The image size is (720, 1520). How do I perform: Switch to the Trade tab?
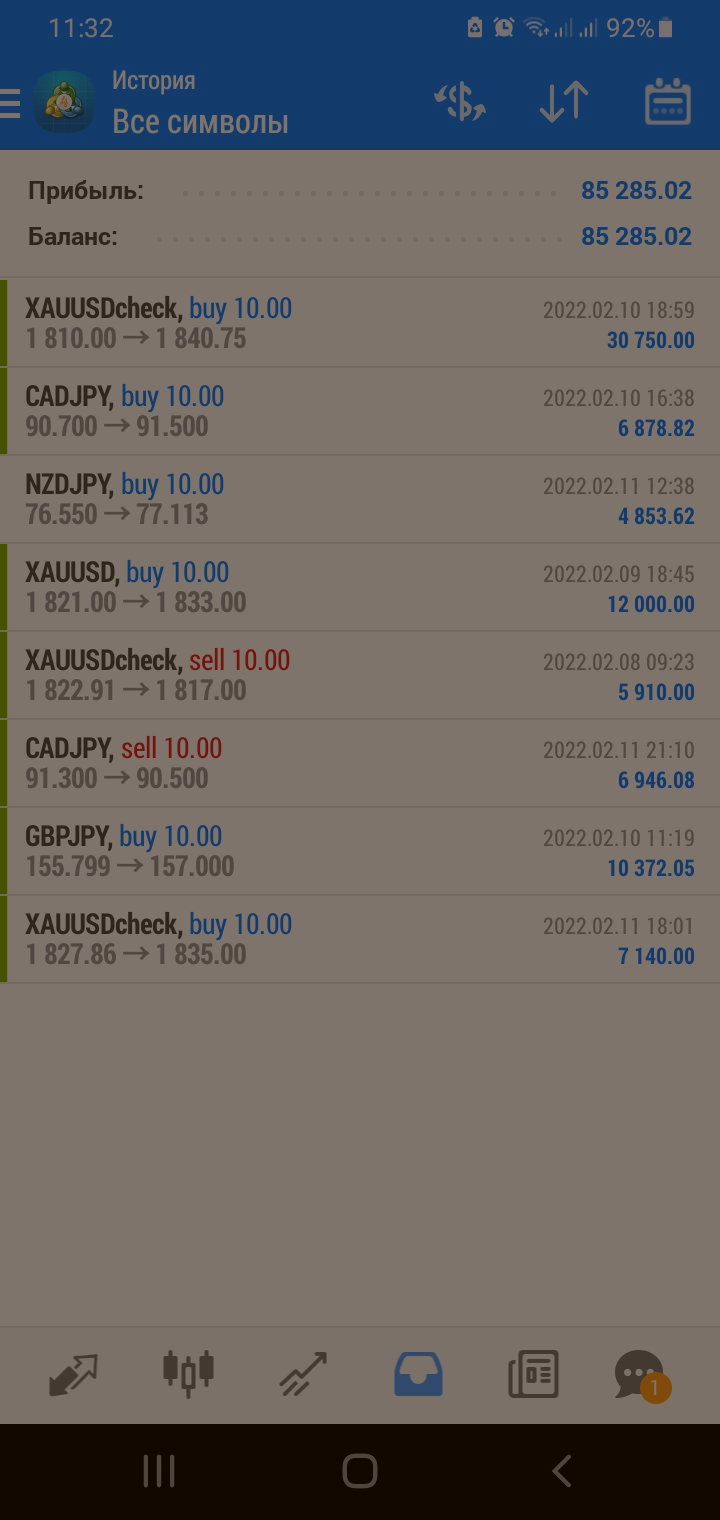303,1374
